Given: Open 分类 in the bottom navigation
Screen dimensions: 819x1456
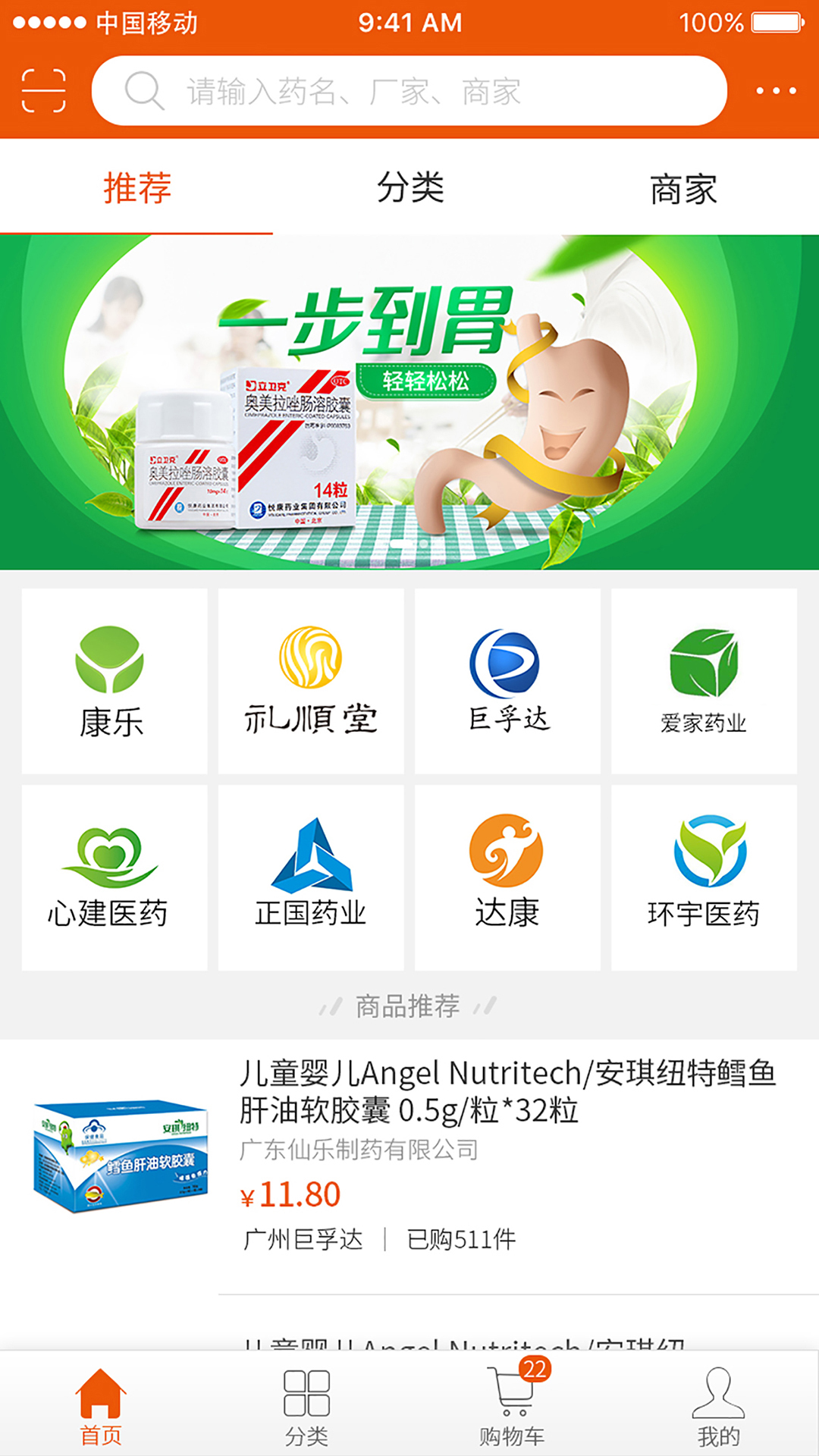Looking at the screenshot, I should (x=306, y=1407).
